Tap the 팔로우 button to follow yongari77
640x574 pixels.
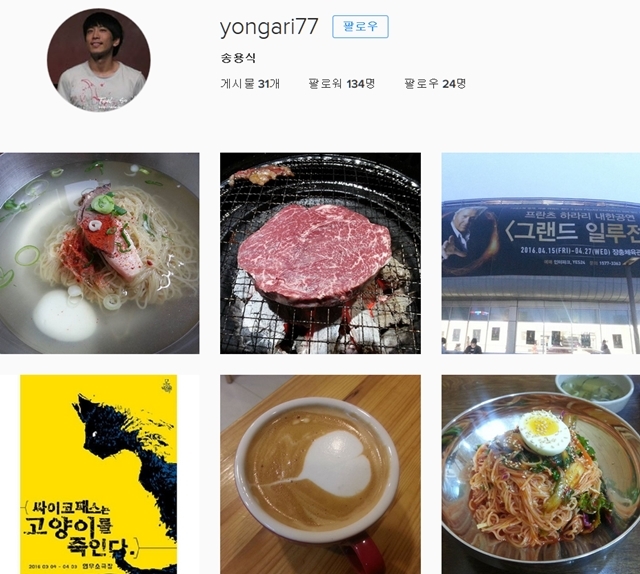coord(360,27)
